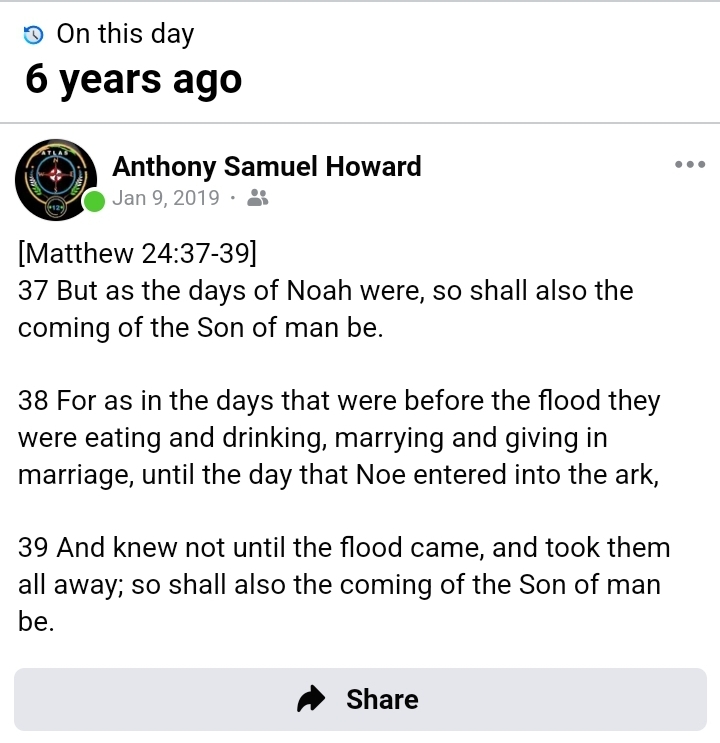Open the post's three-dot options menu

coord(690,165)
